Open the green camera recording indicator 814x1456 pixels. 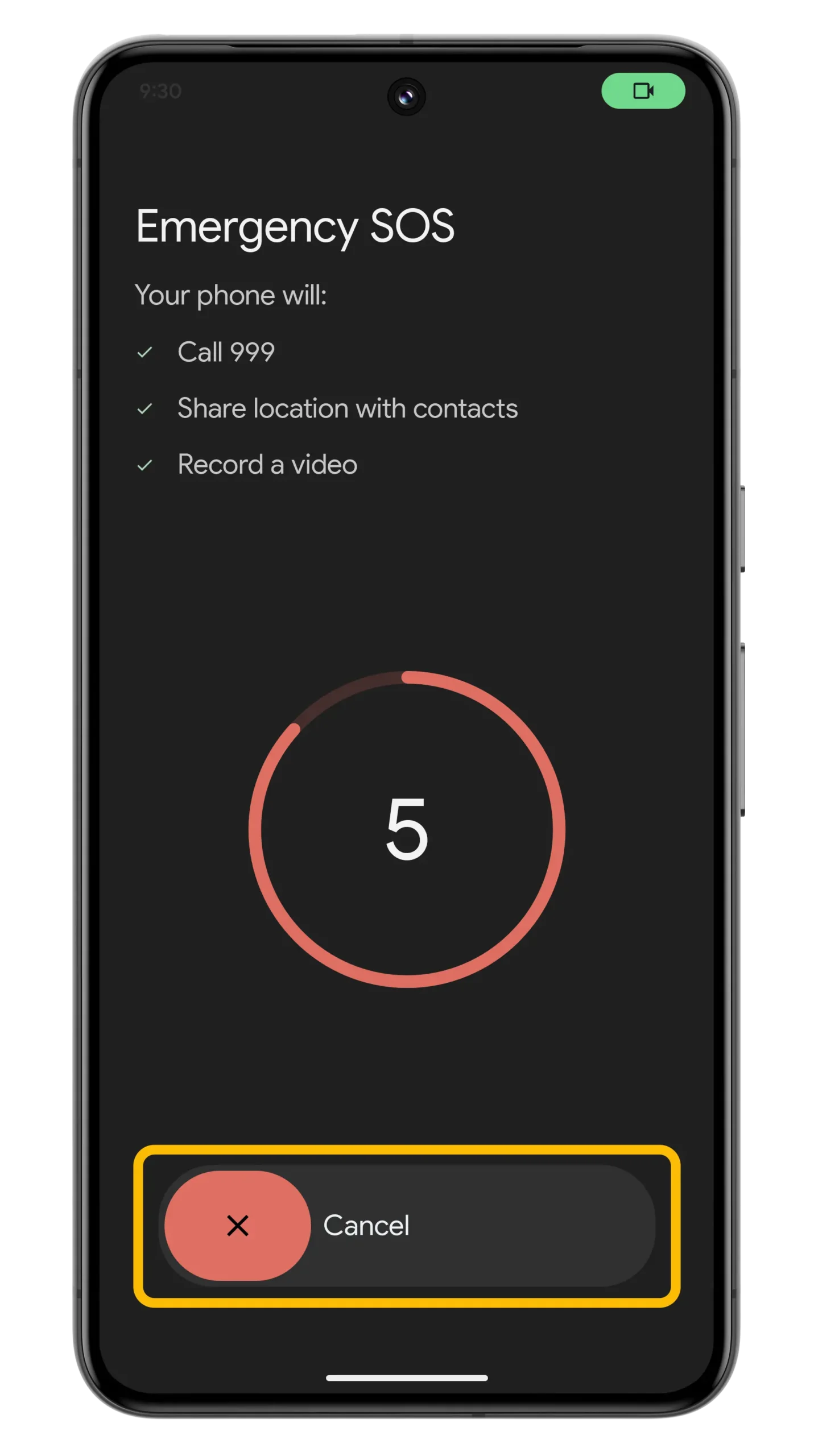click(643, 91)
